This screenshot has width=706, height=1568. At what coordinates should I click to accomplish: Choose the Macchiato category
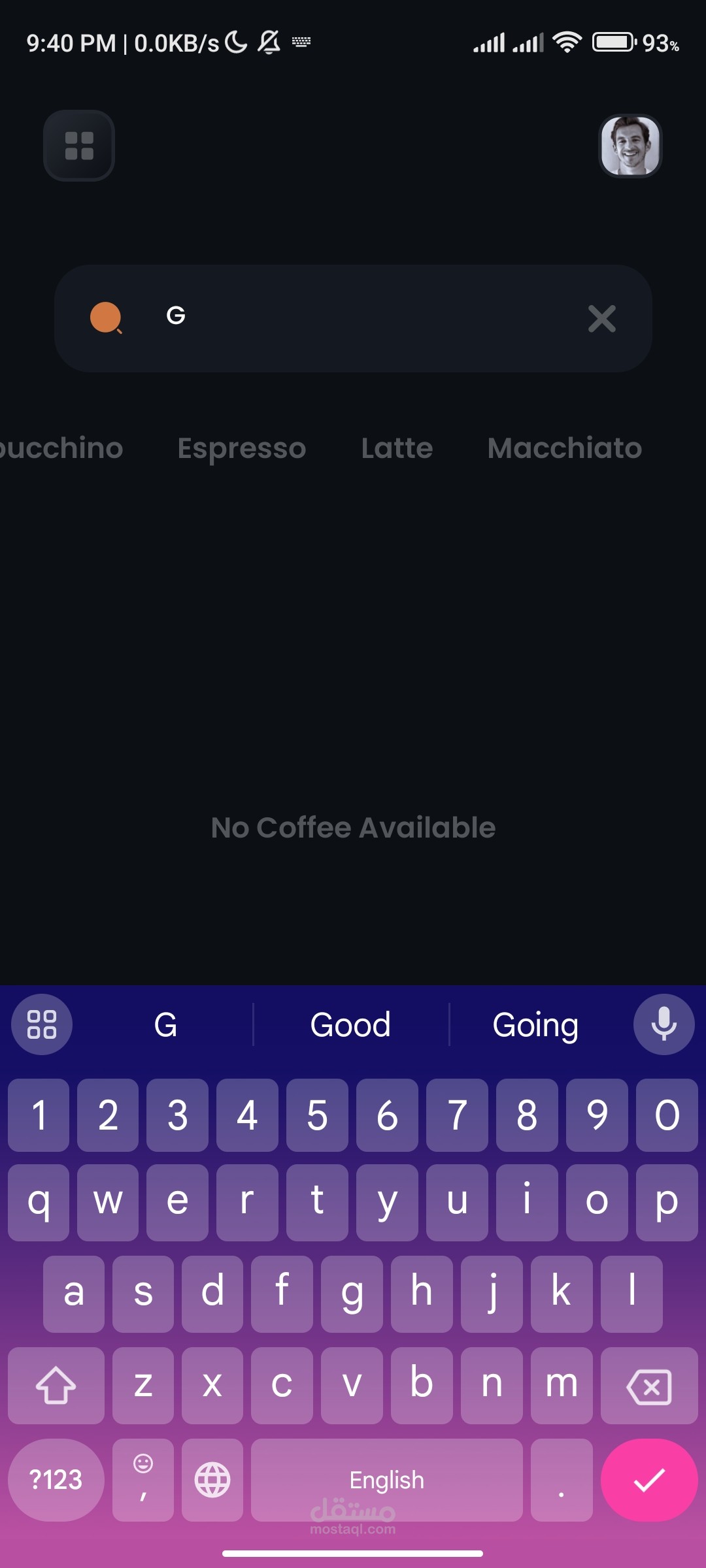point(565,448)
